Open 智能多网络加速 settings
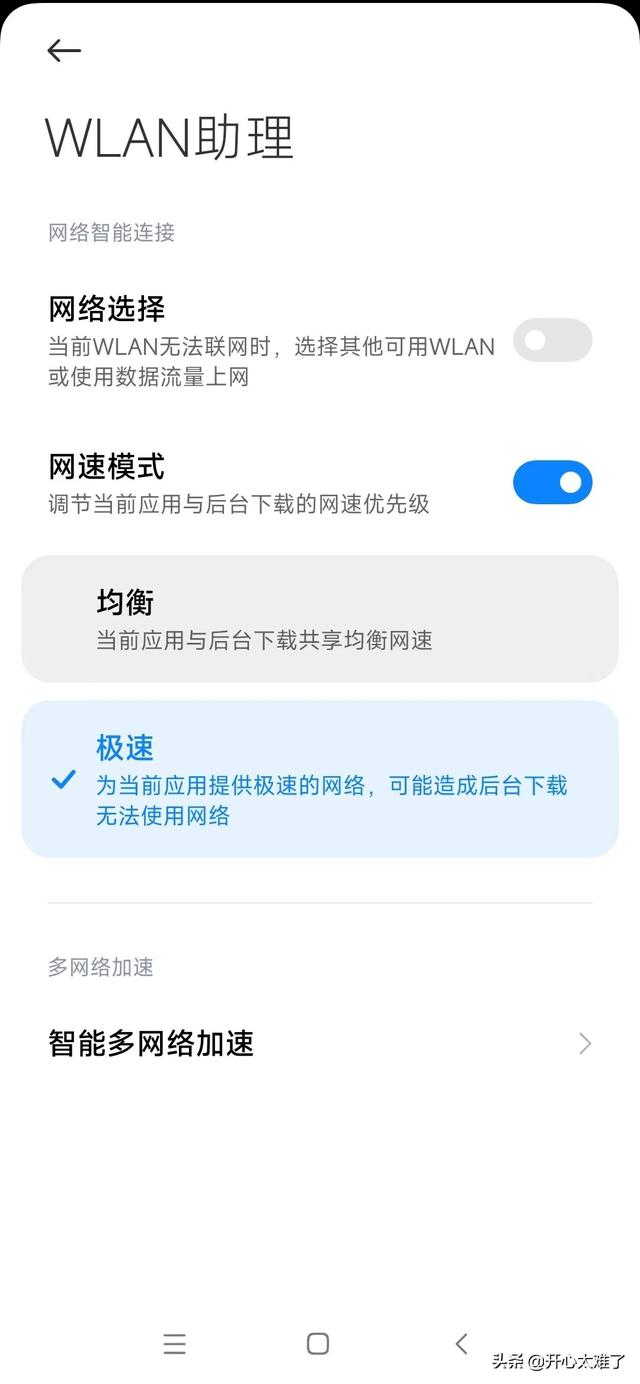Screen dimensions: 640x1384 (320, 1043)
